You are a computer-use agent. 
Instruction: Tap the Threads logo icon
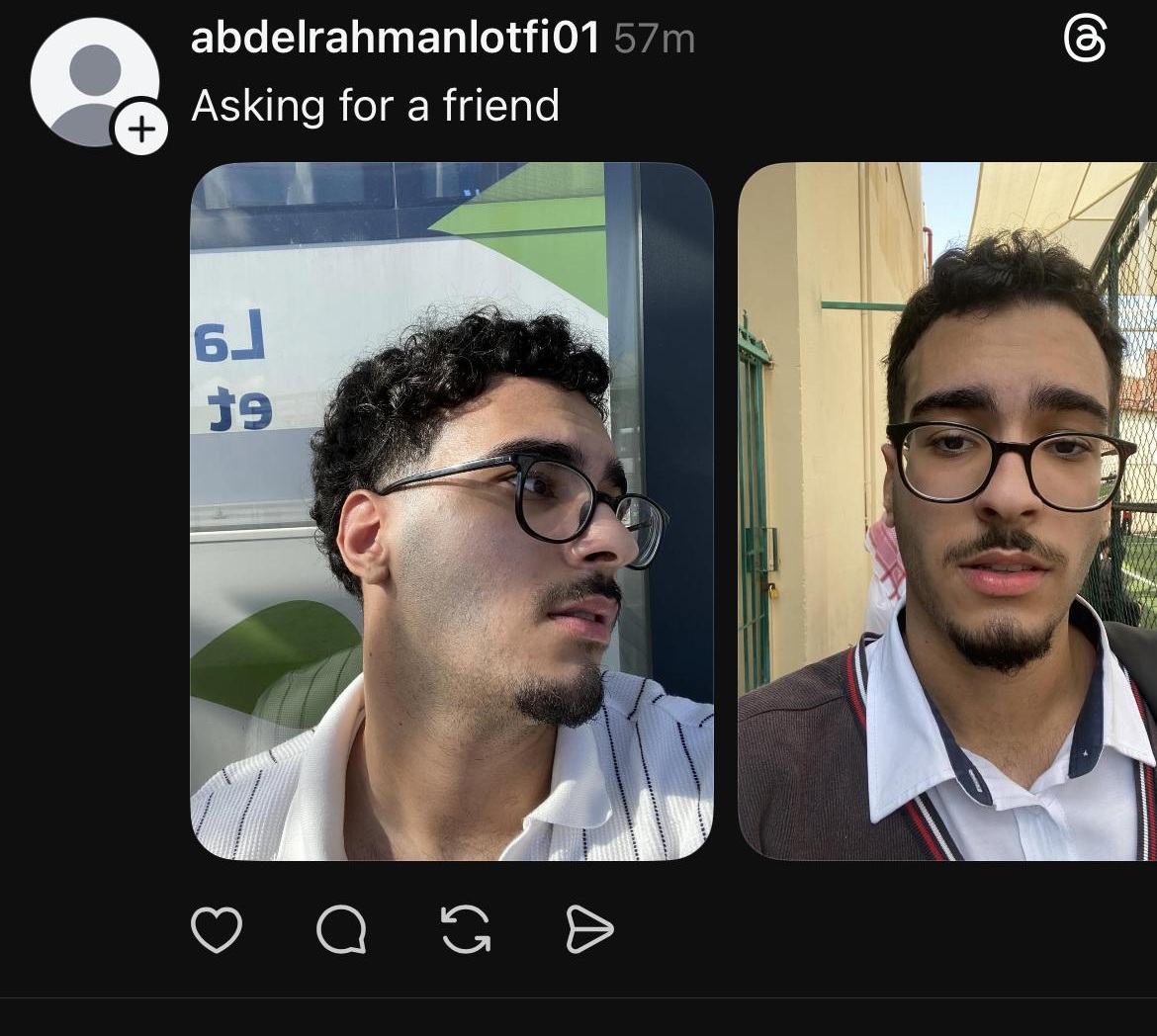pyautogui.click(x=1084, y=41)
